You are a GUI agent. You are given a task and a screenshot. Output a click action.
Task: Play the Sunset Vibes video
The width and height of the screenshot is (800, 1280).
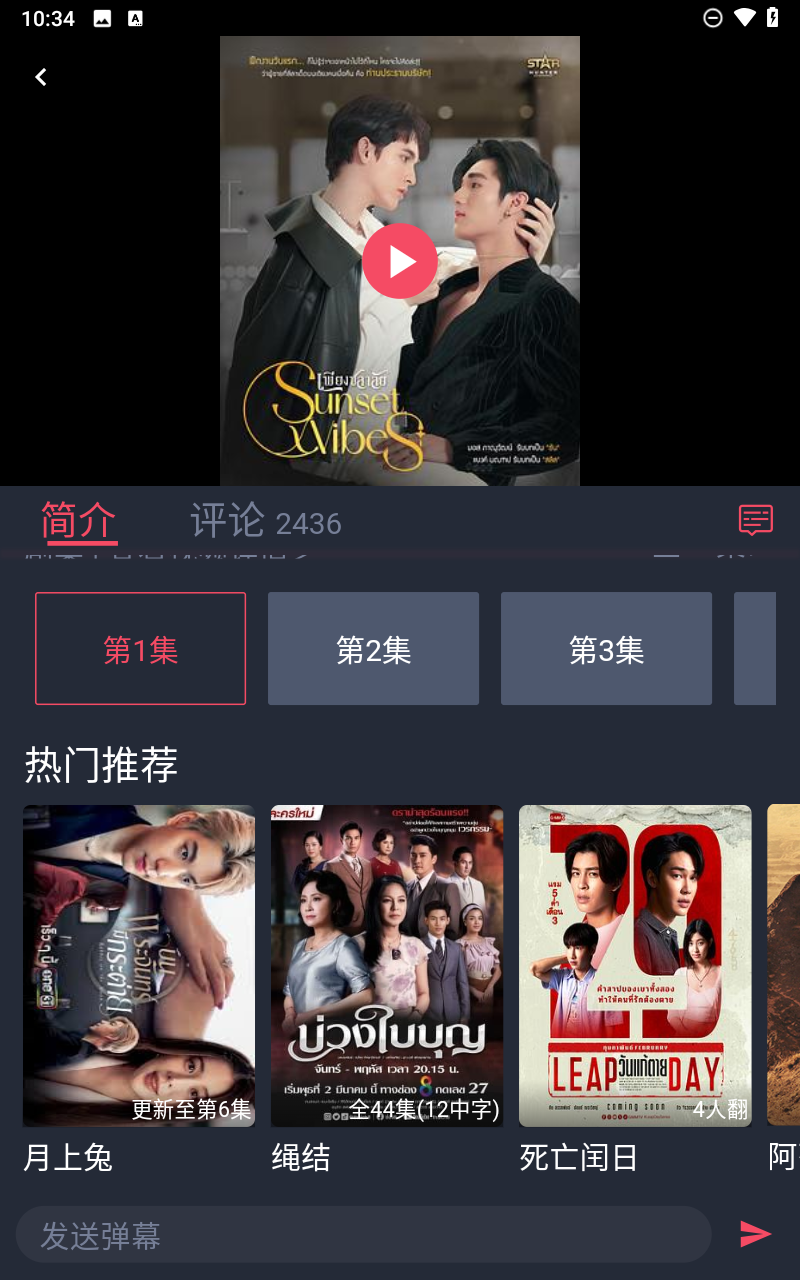(x=400, y=261)
